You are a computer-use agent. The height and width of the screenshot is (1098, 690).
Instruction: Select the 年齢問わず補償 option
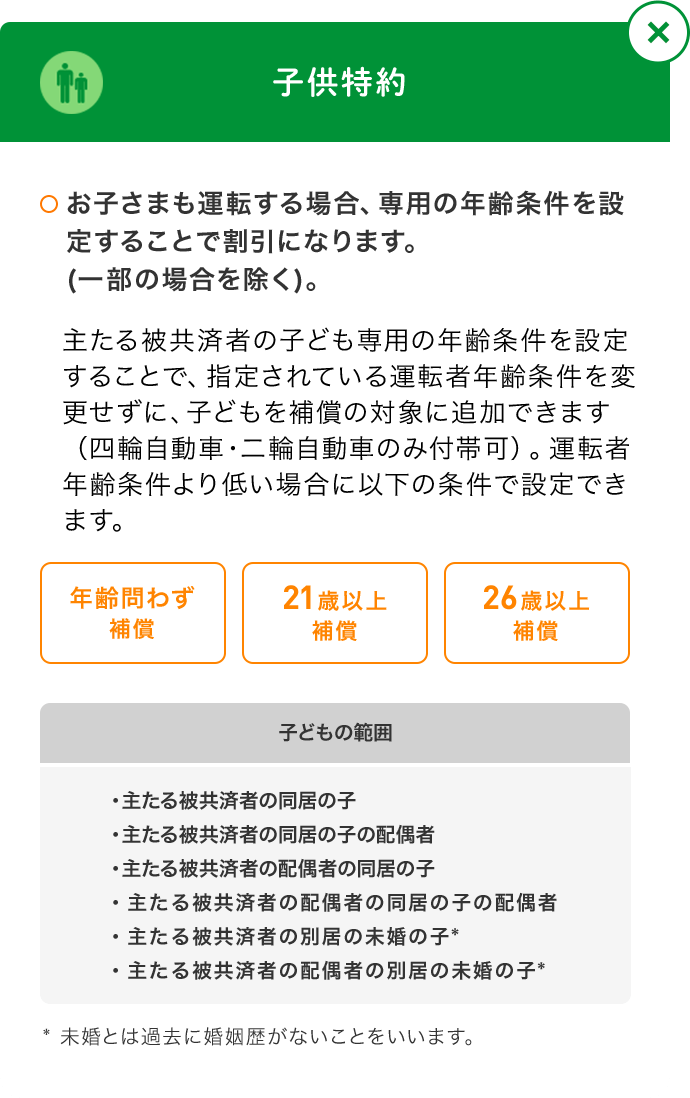click(133, 613)
